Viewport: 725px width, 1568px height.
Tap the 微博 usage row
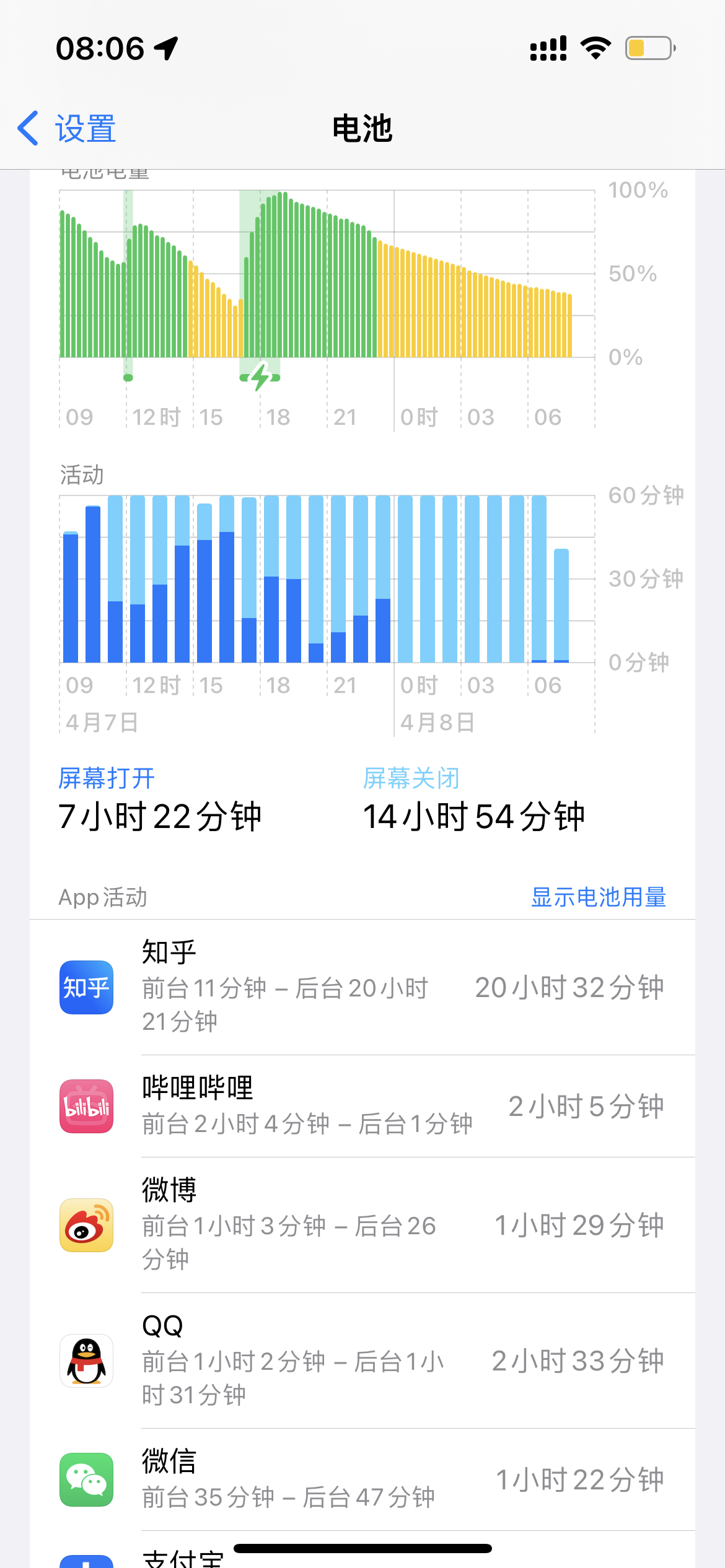362,1225
